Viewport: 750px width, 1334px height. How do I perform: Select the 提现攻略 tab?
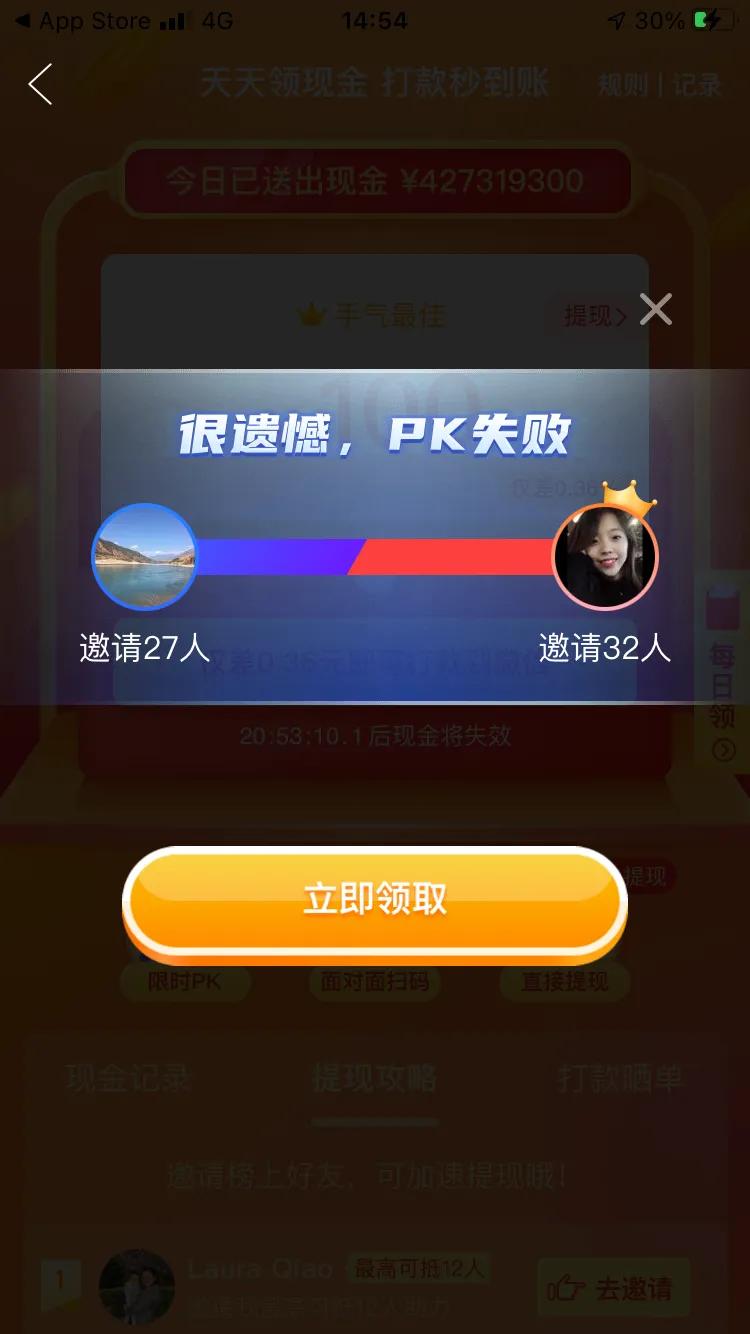[x=375, y=1078]
